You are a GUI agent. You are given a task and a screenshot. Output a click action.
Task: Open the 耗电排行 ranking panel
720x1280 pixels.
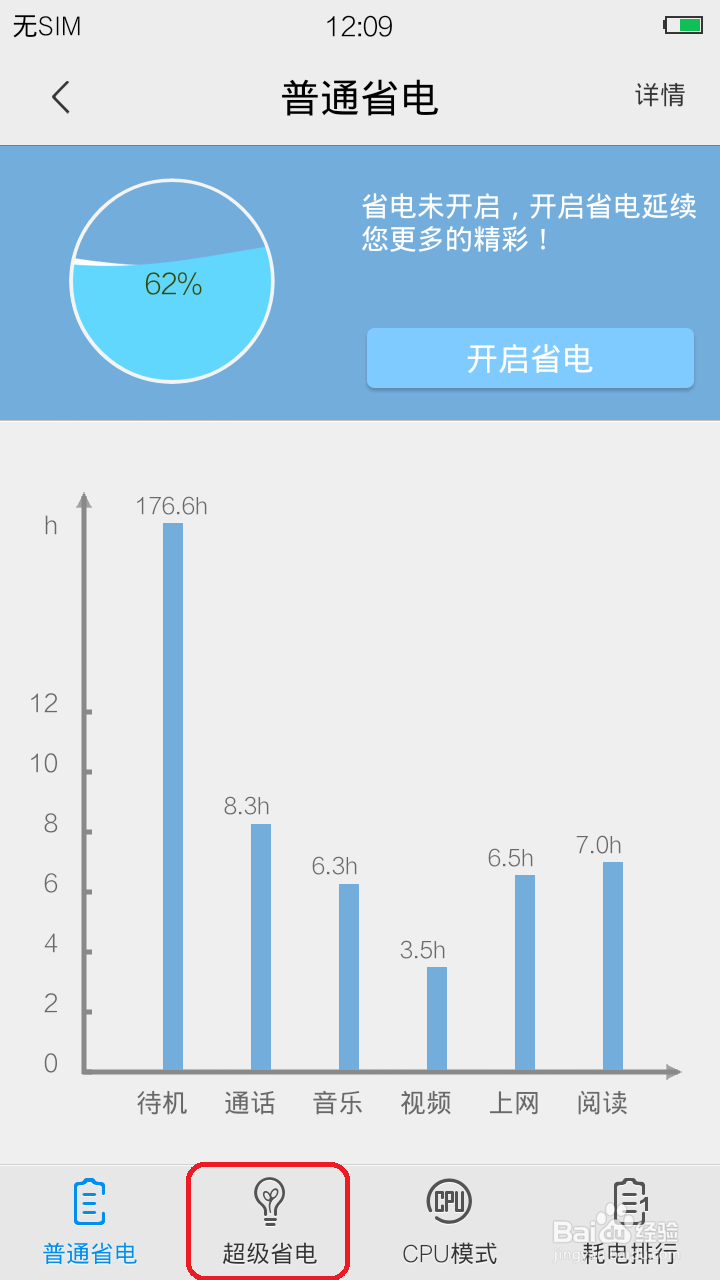coord(628,1220)
